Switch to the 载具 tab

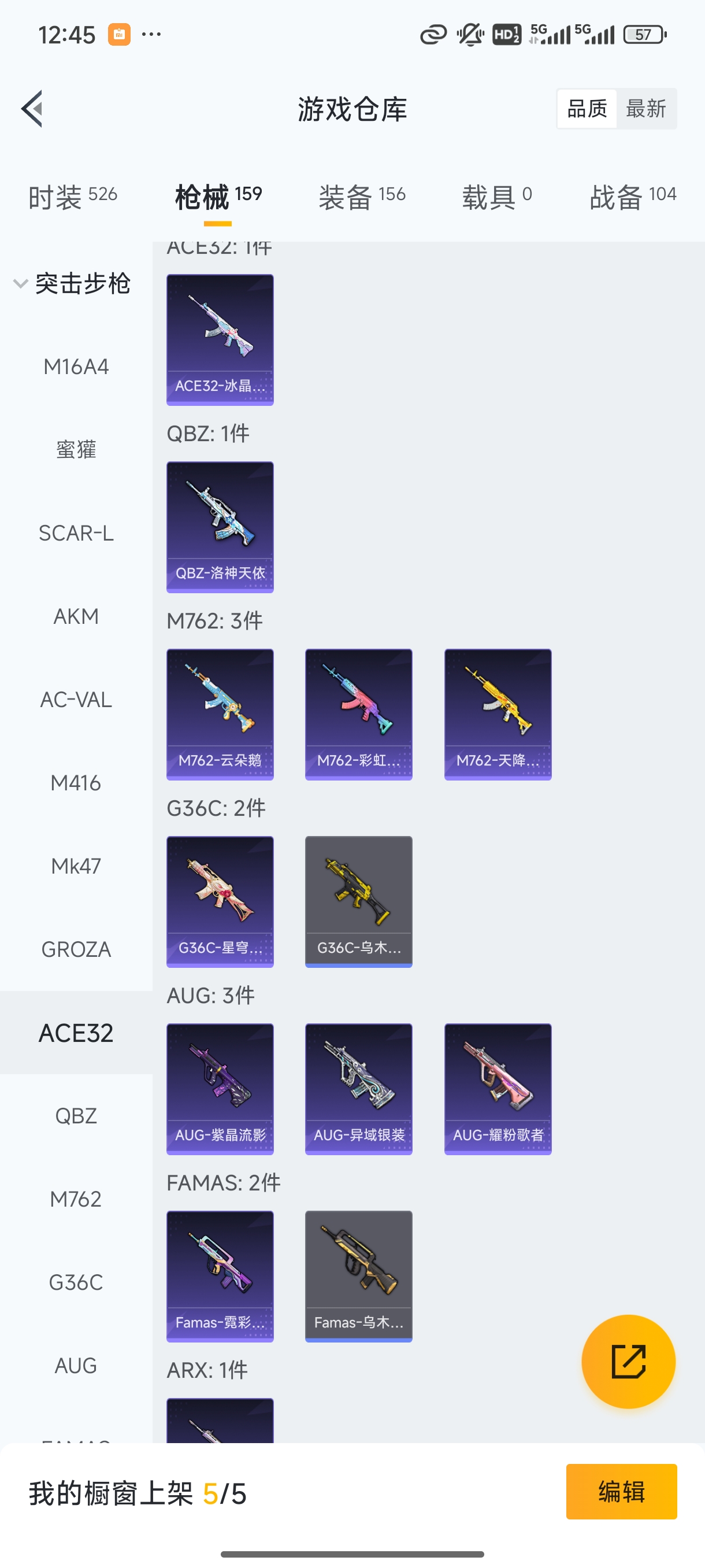pyautogui.click(x=496, y=197)
